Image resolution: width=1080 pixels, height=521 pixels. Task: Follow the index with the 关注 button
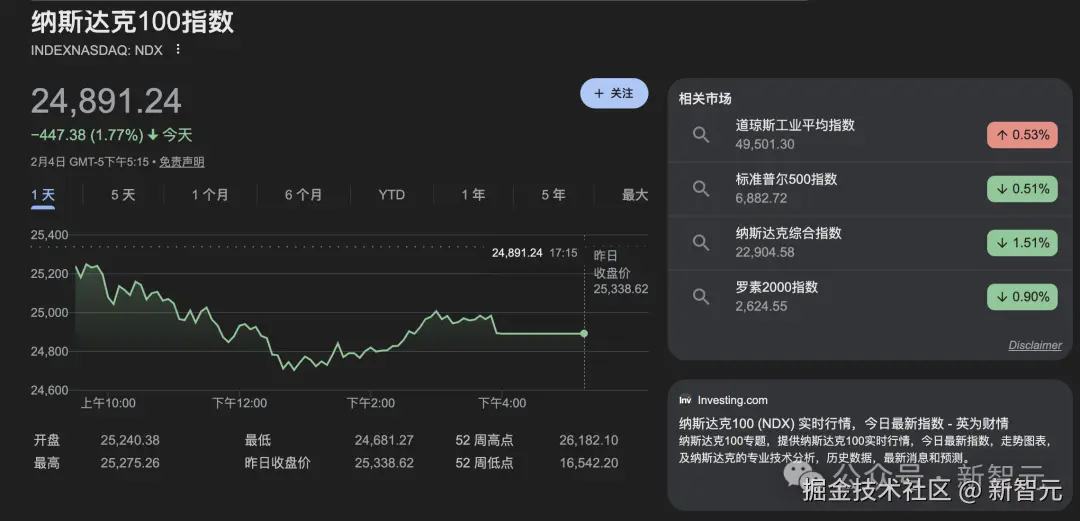[x=614, y=93]
